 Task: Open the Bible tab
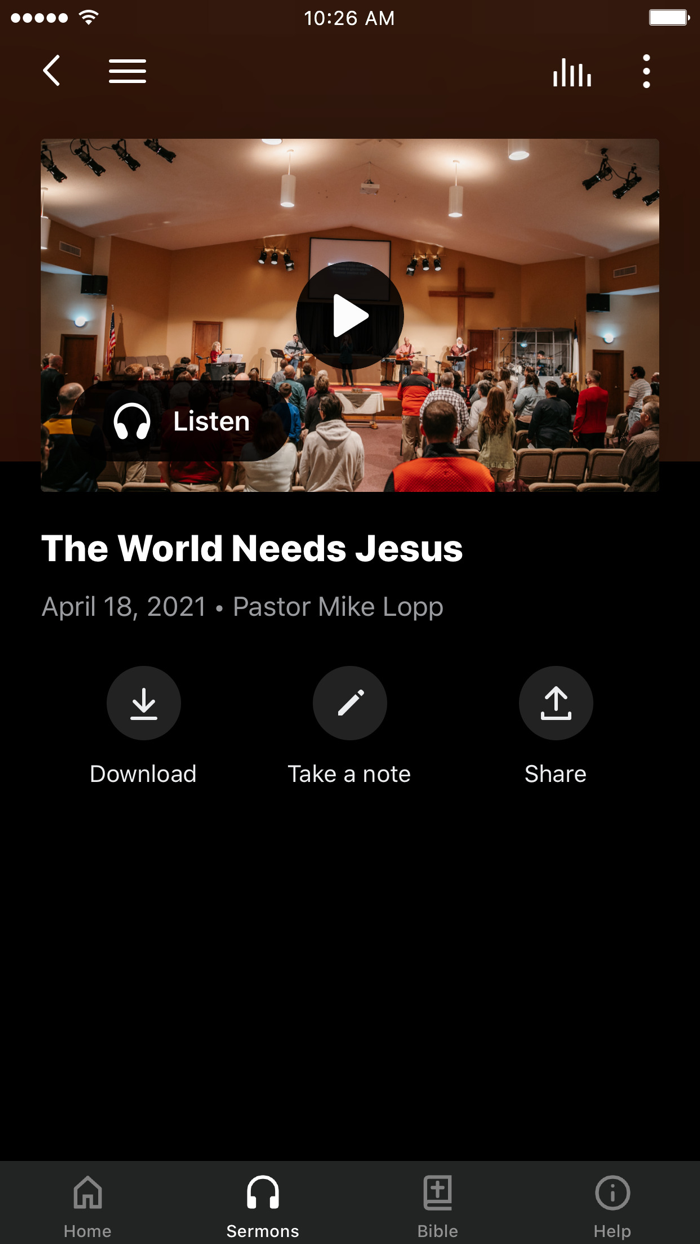pos(437,1203)
